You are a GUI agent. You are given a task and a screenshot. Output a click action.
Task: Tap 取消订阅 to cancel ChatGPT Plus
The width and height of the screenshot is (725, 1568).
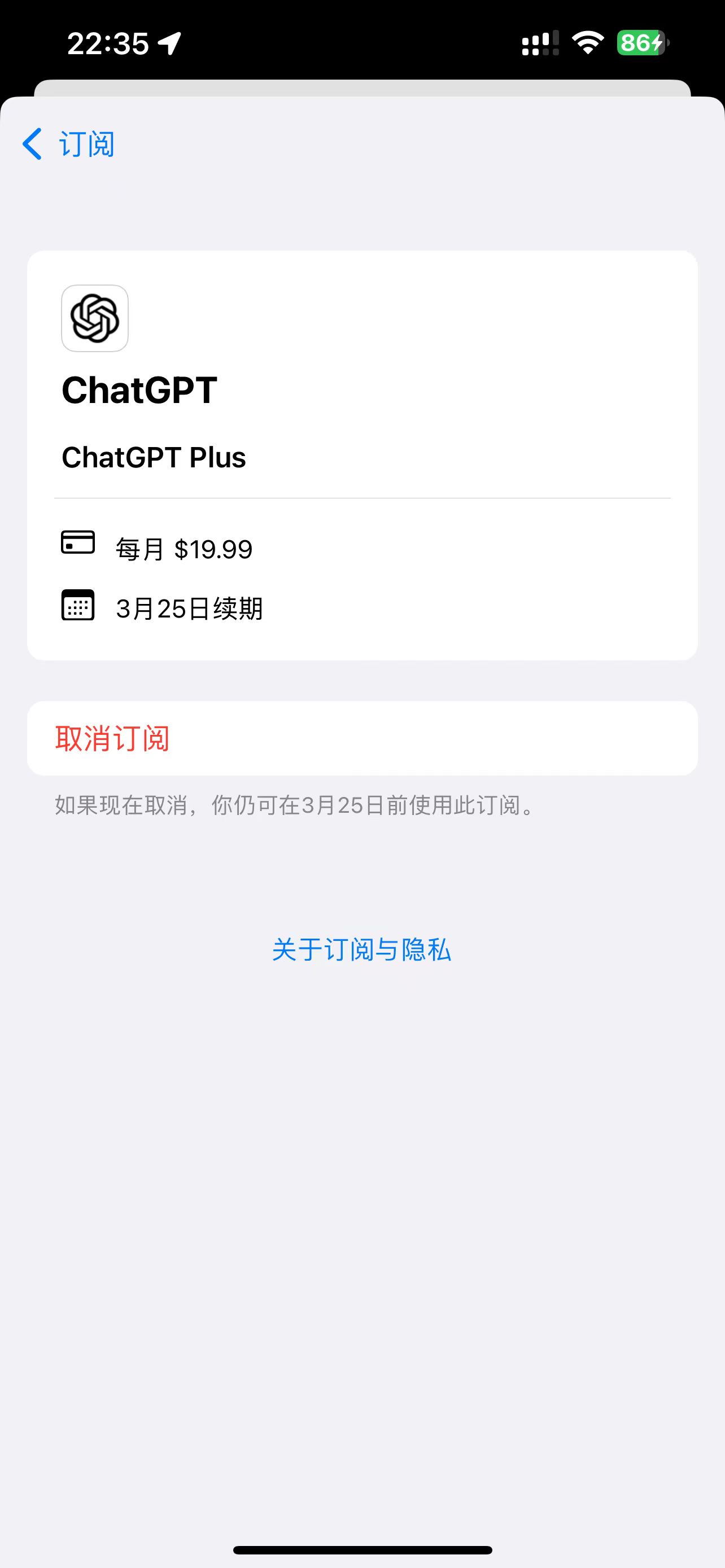coord(362,738)
